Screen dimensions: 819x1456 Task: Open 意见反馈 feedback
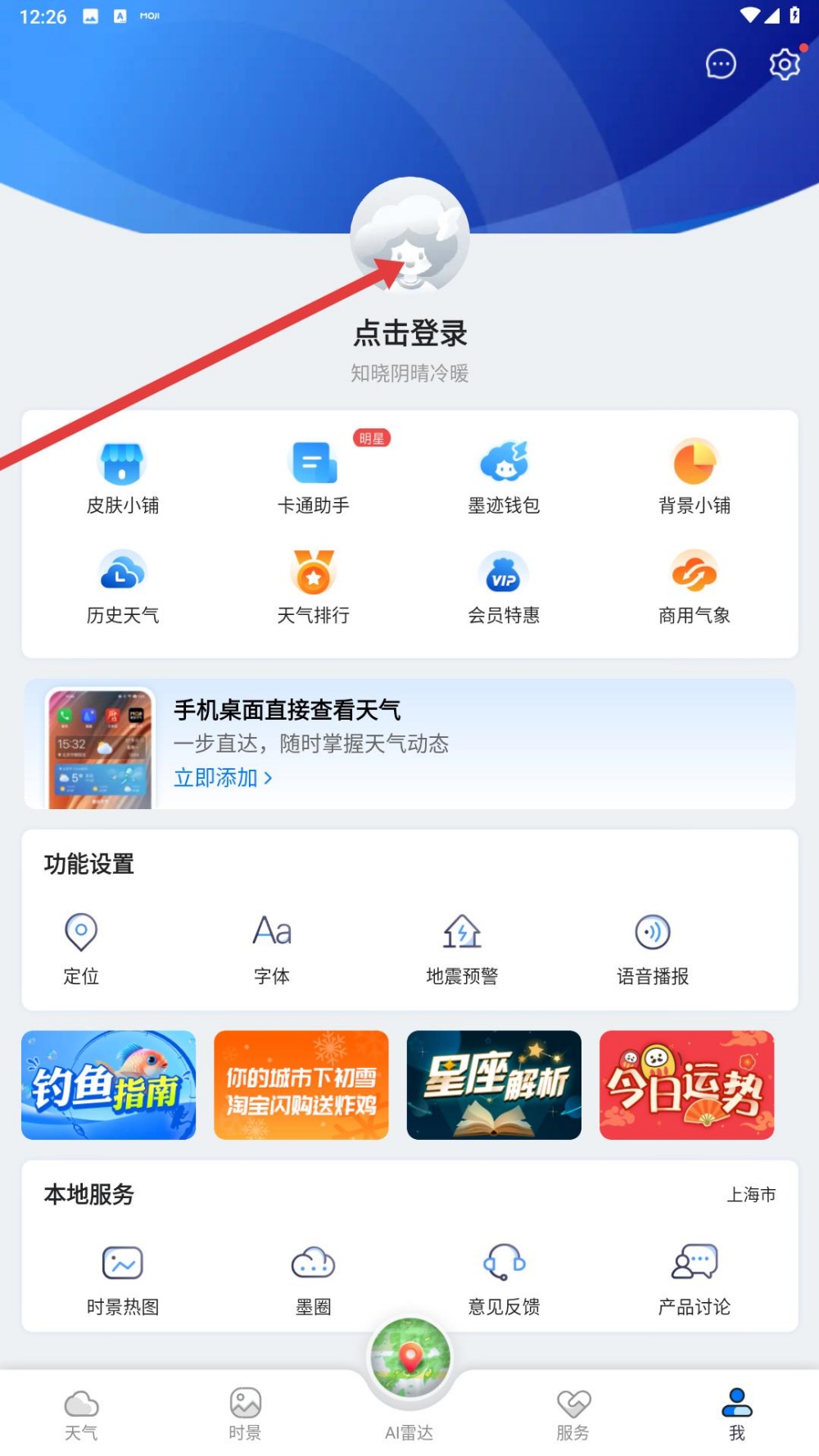click(504, 1278)
